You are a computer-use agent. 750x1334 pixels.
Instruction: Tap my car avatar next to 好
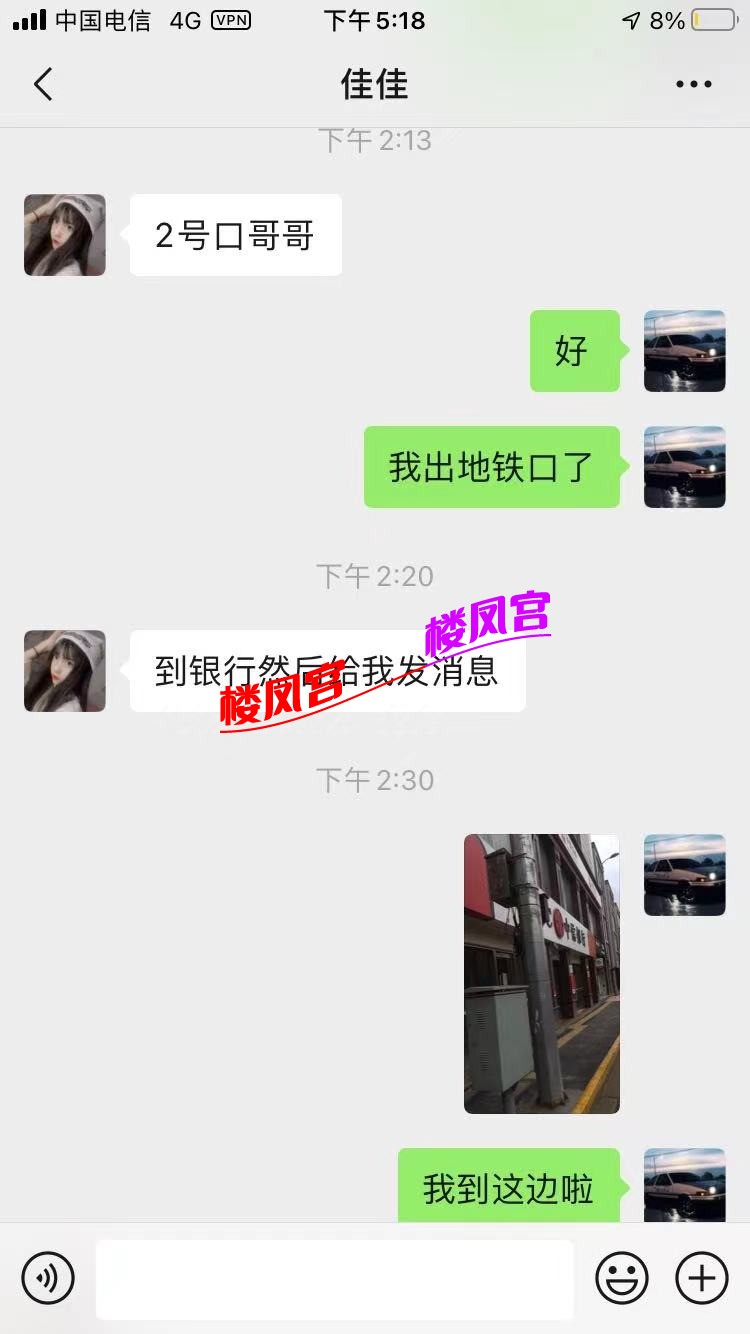(x=684, y=351)
